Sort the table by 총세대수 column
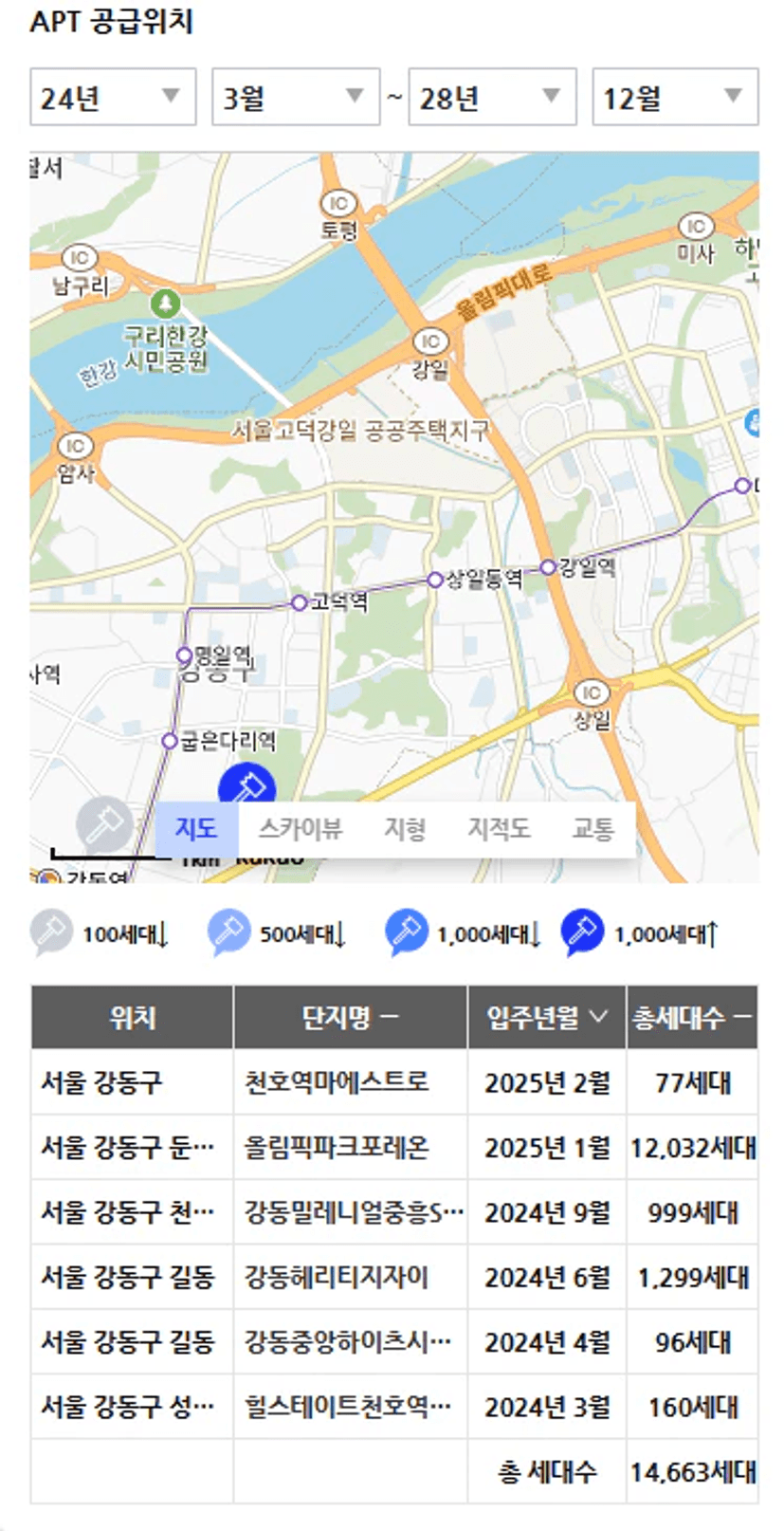Viewport: 784px width, 1531px height. pyautogui.click(x=692, y=1018)
